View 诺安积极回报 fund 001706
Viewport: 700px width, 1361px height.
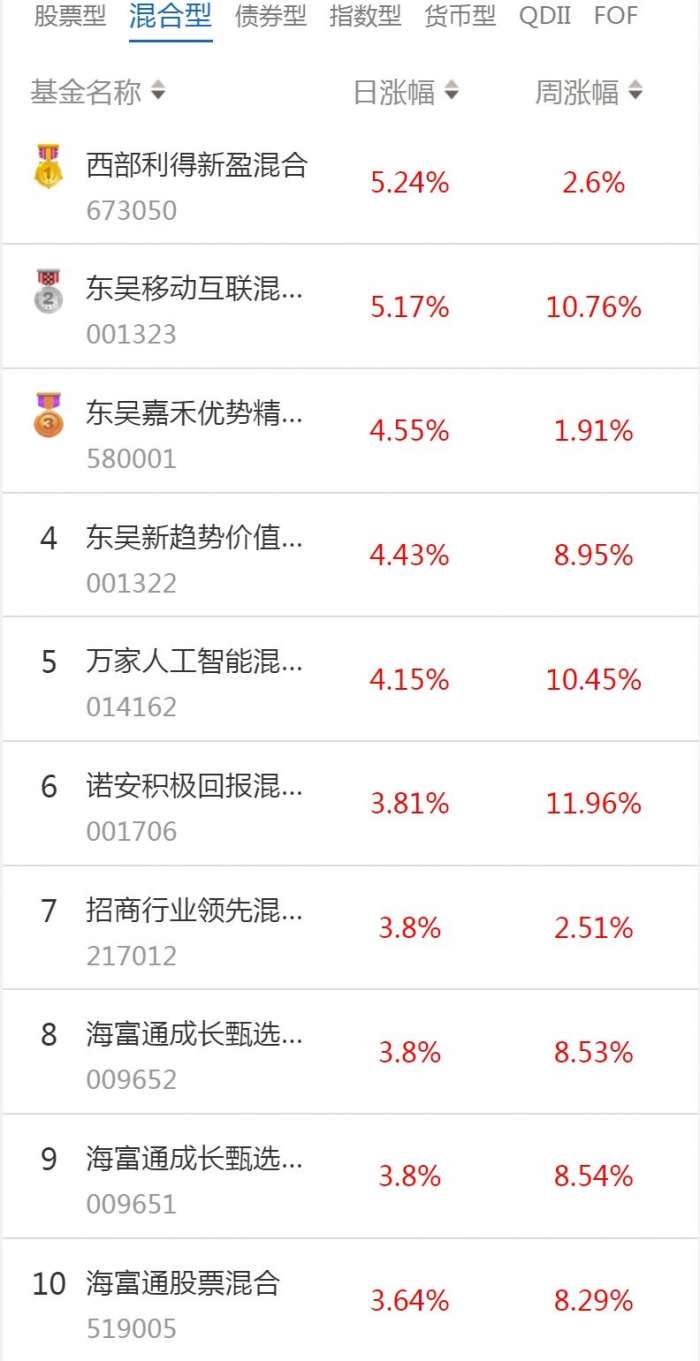coord(350,804)
